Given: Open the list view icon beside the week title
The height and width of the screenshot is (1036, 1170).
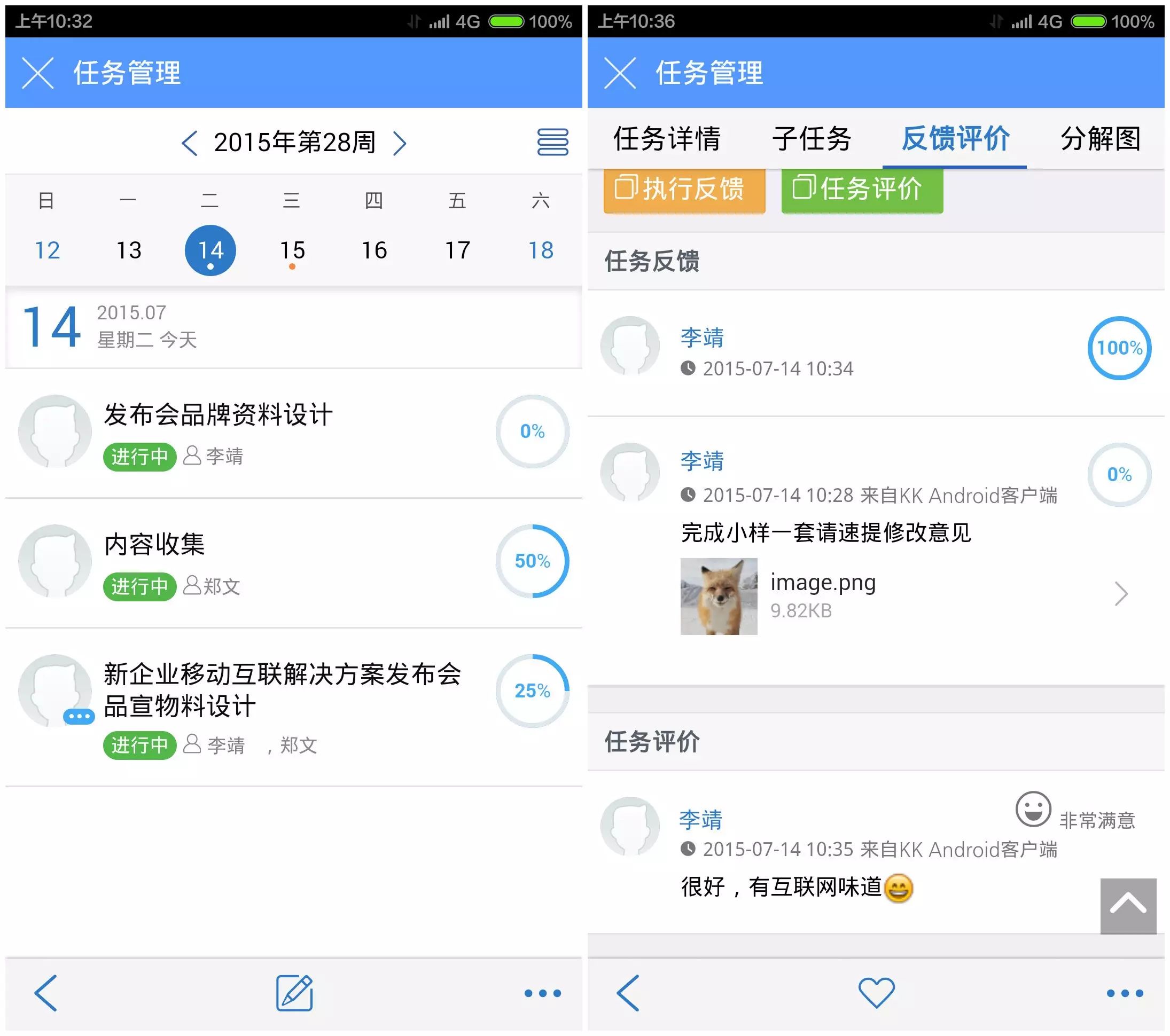Looking at the screenshot, I should (552, 142).
